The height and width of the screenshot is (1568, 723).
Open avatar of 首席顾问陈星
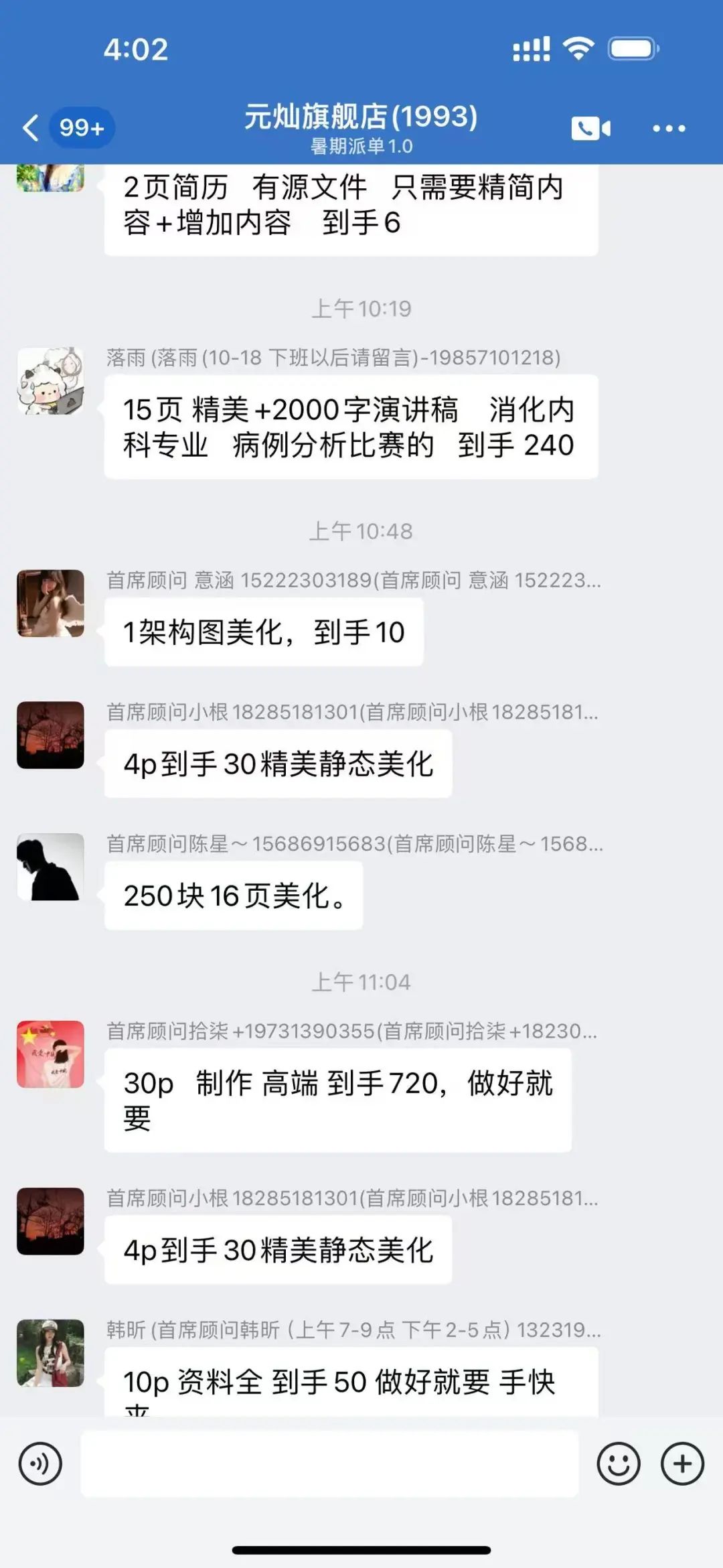pos(50,867)
